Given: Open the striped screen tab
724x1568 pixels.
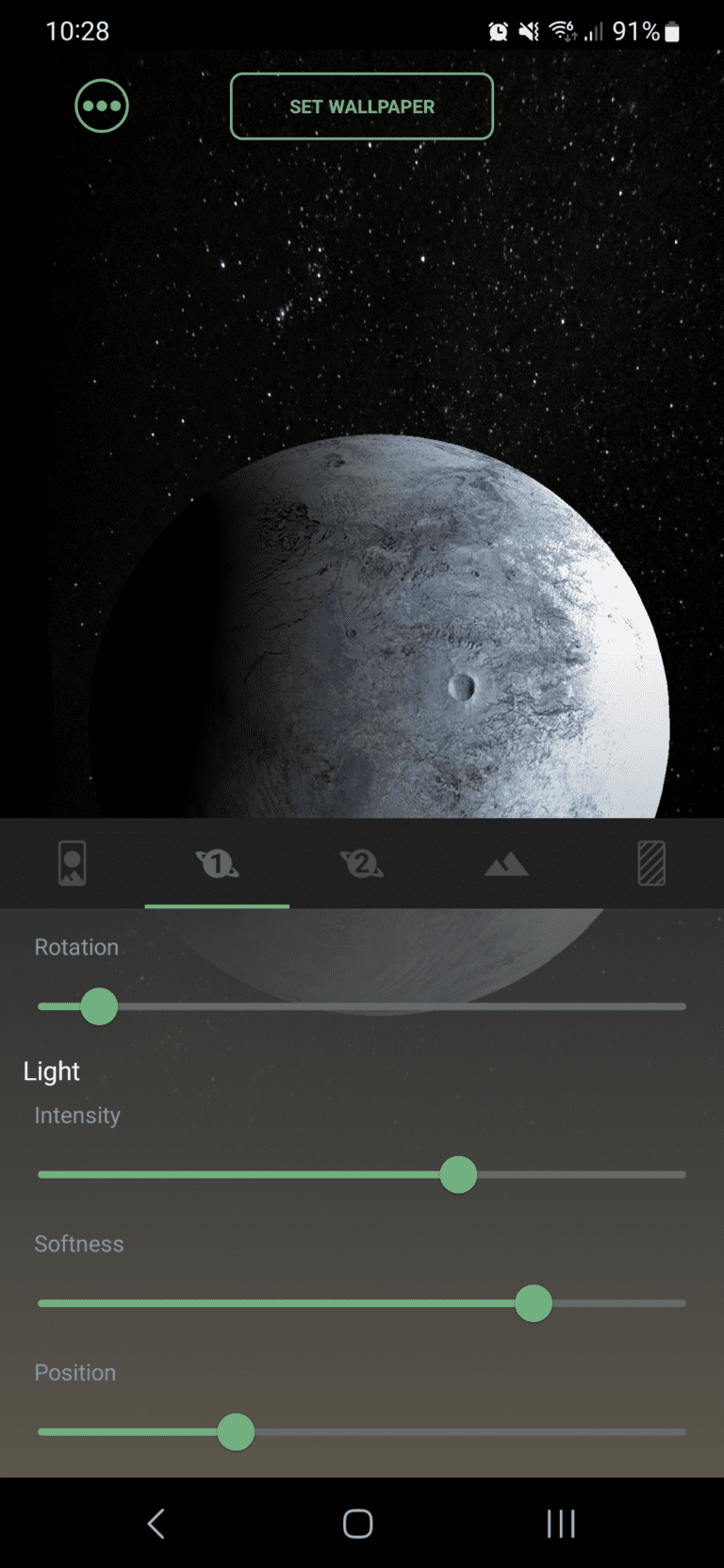Looking at the screenshot, I should coord(651,863).
